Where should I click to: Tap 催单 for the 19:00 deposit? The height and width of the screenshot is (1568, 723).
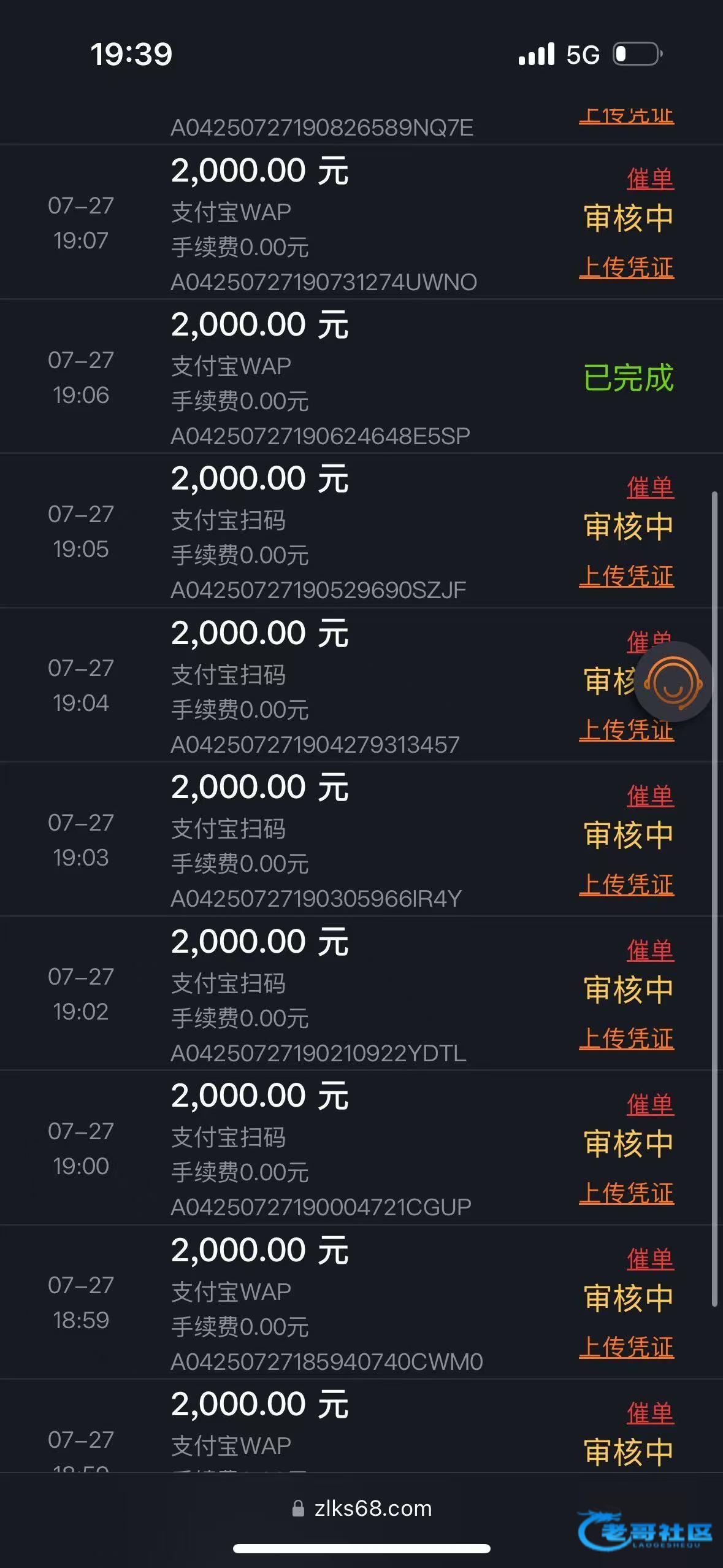tap(649, 1105)
